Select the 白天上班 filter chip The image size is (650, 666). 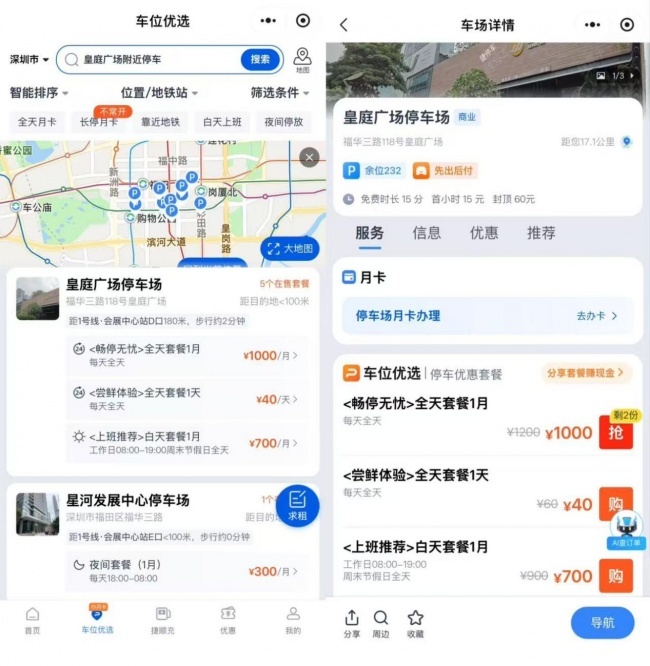coord(222,122)
